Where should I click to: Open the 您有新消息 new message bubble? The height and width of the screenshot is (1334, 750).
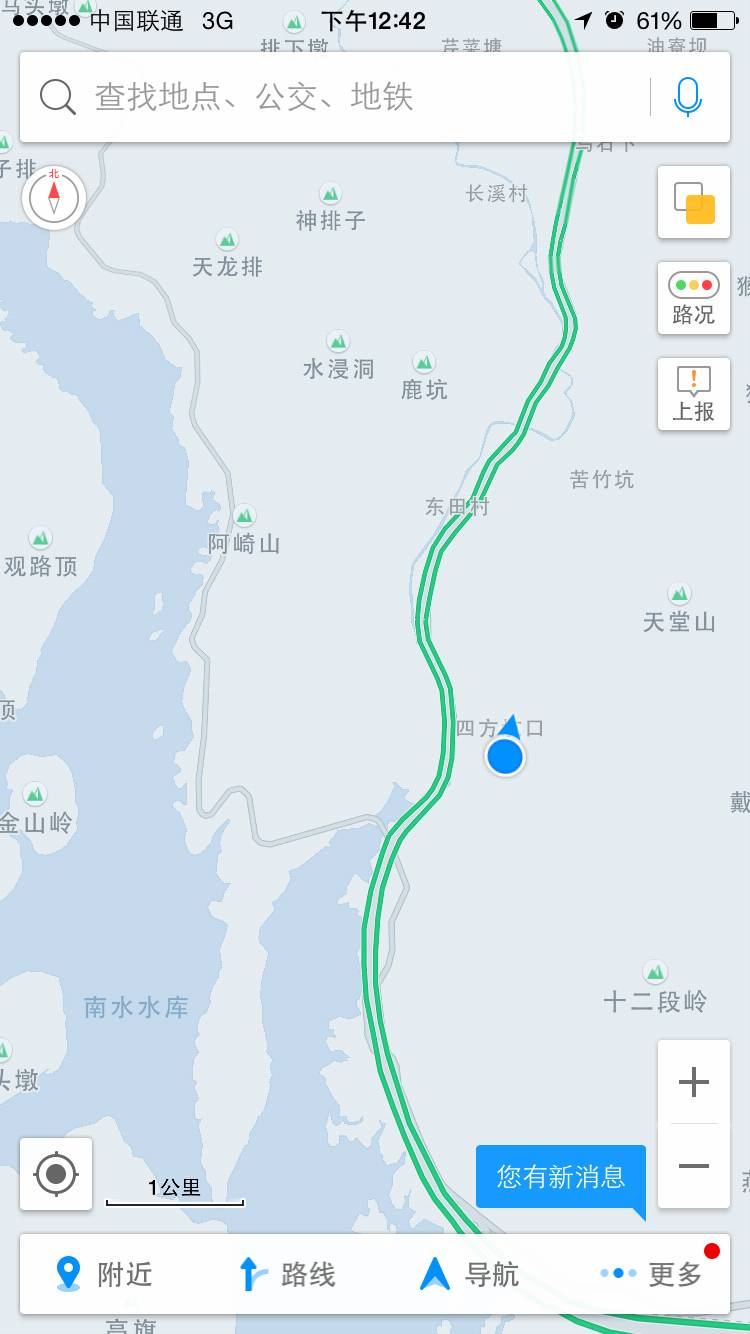[560, 1177]
